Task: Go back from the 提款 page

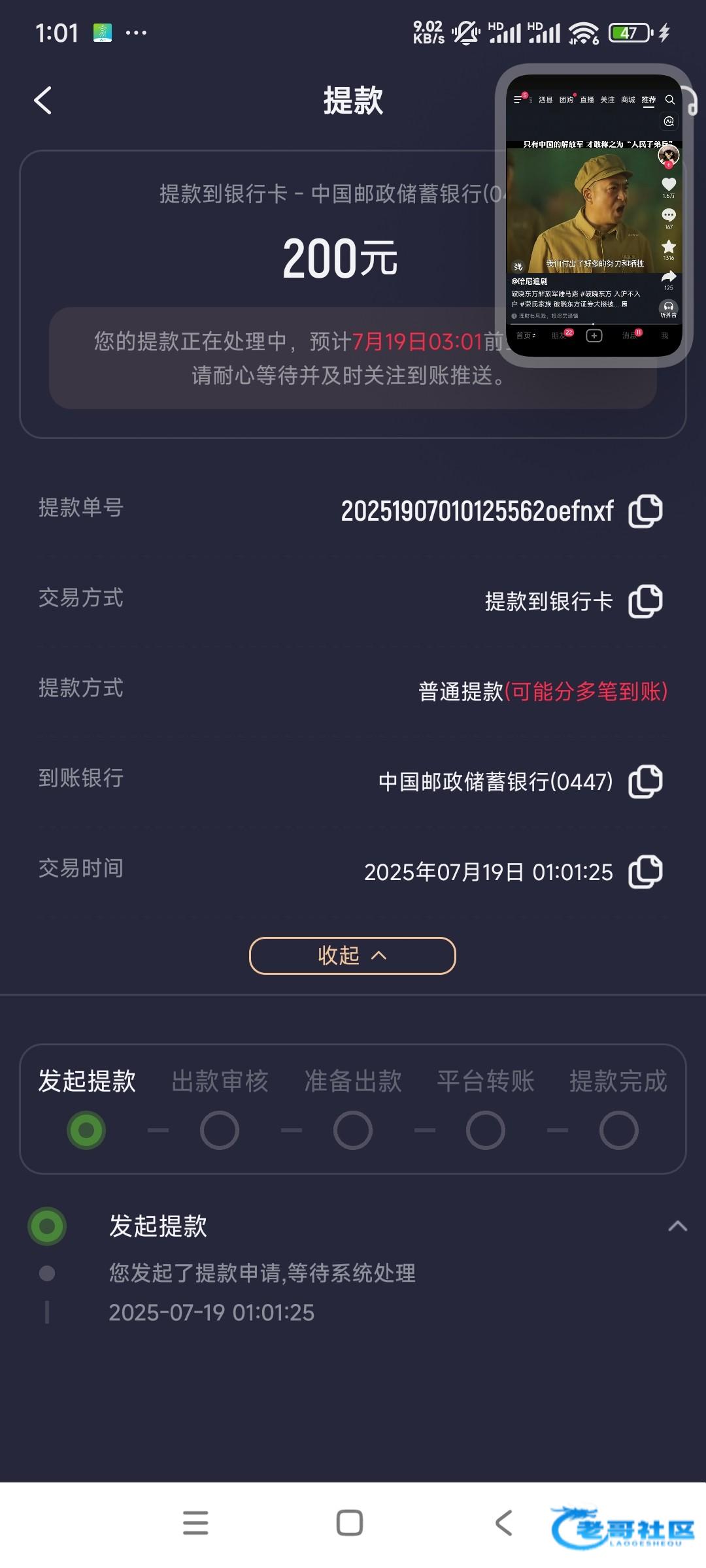Action: coord(43,101)
